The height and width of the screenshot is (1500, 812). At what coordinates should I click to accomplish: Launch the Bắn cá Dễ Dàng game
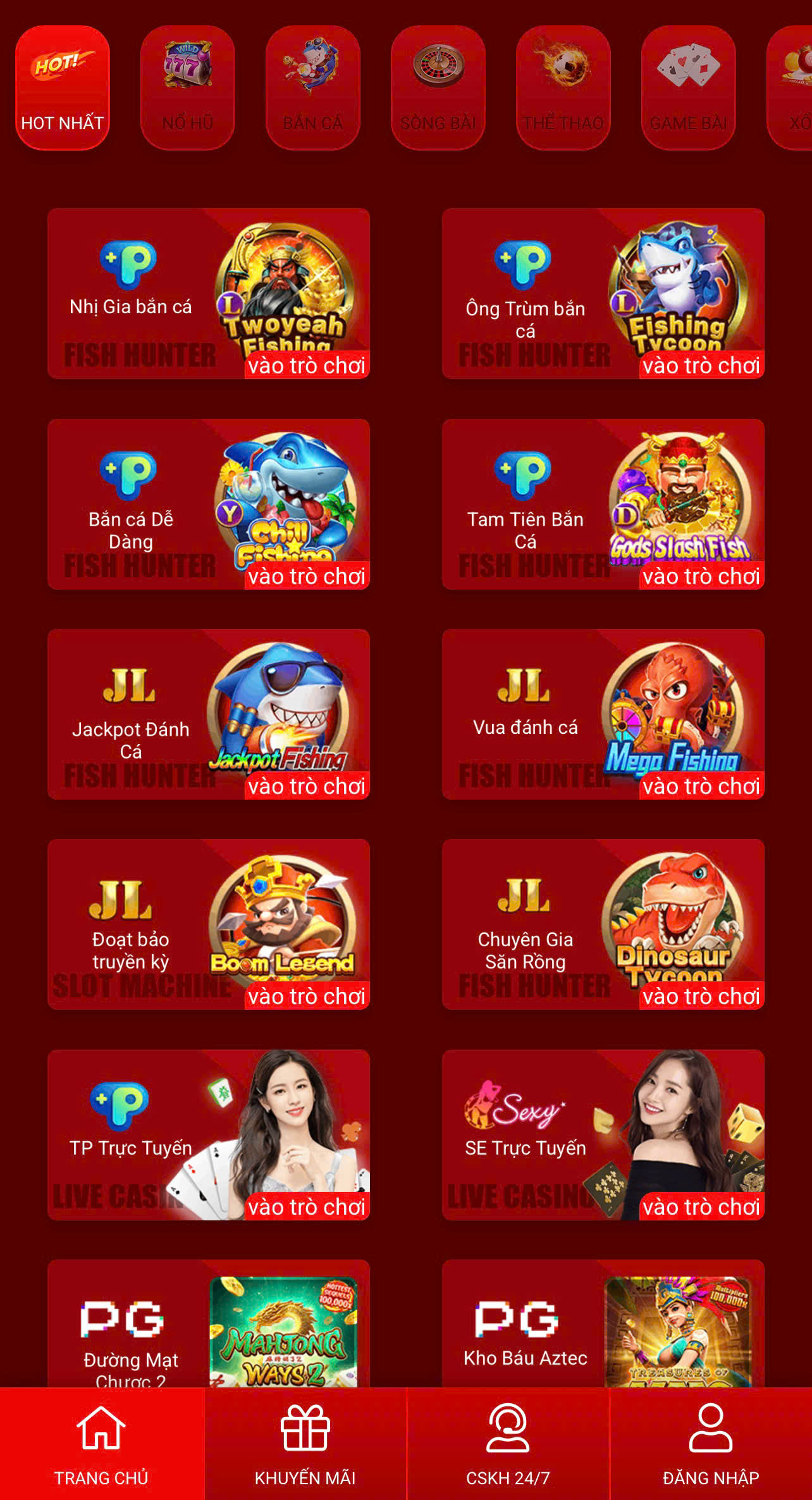coord(306,576)
